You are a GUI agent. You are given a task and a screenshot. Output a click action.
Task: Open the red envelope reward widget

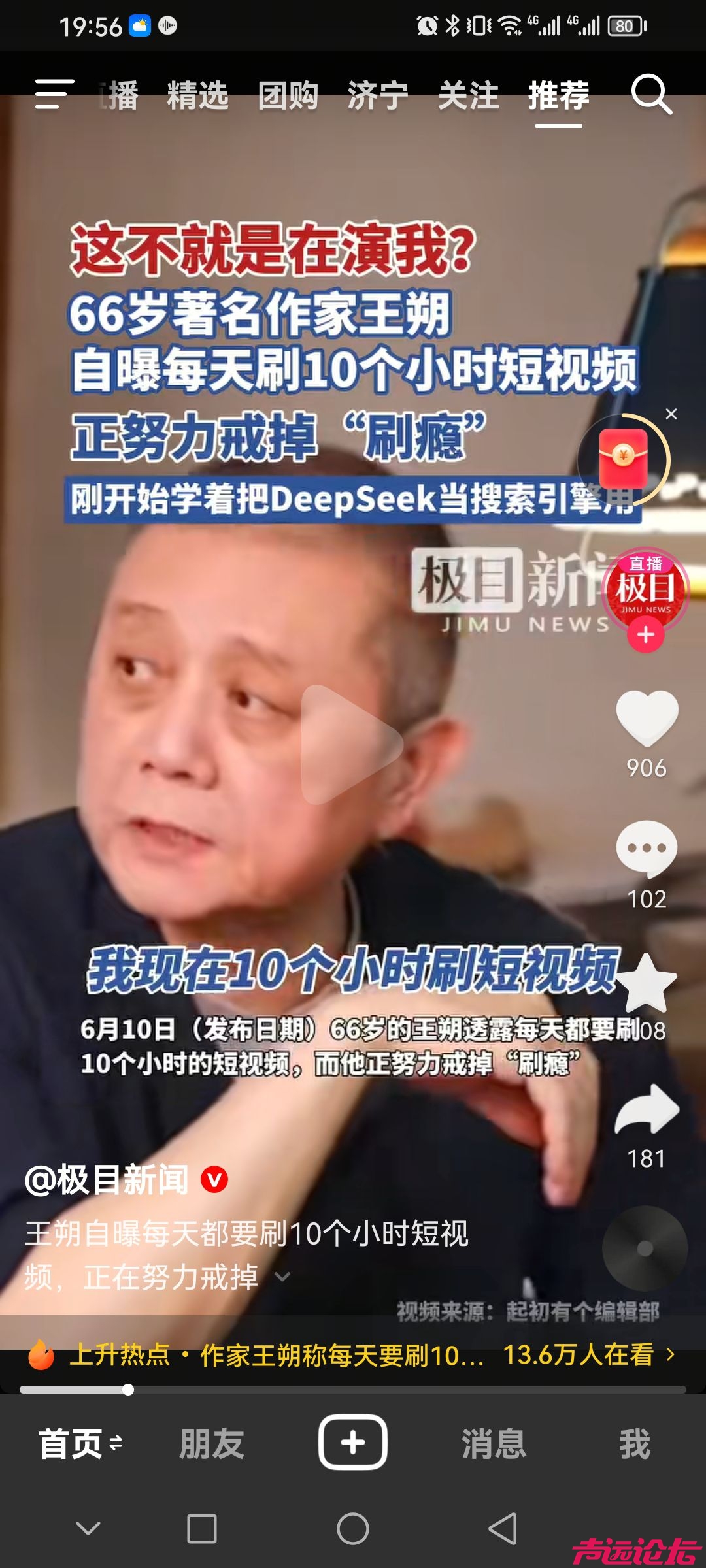coord(623,459)
